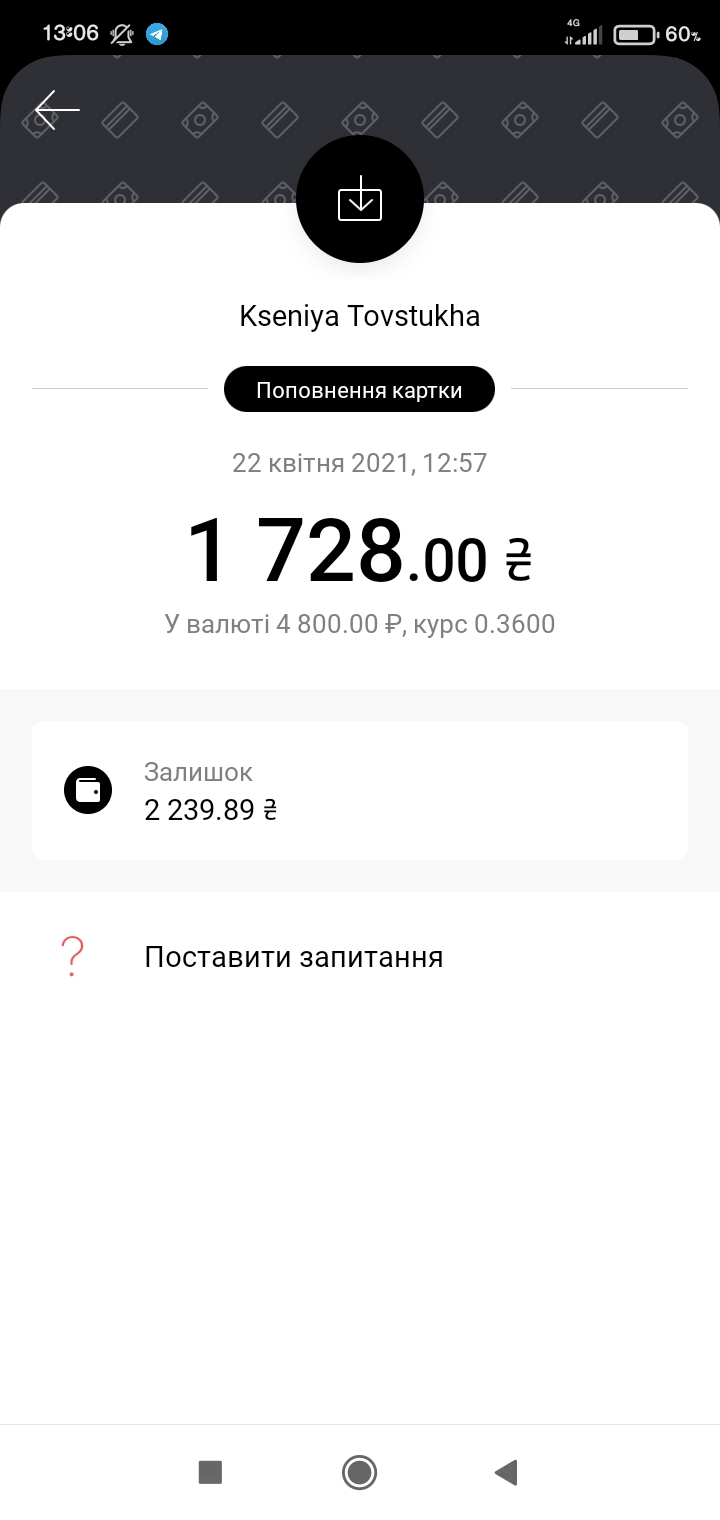The image size is (720, 1520).
Task: Go back using the top-left arrow
Action: (x=57, y=110)
